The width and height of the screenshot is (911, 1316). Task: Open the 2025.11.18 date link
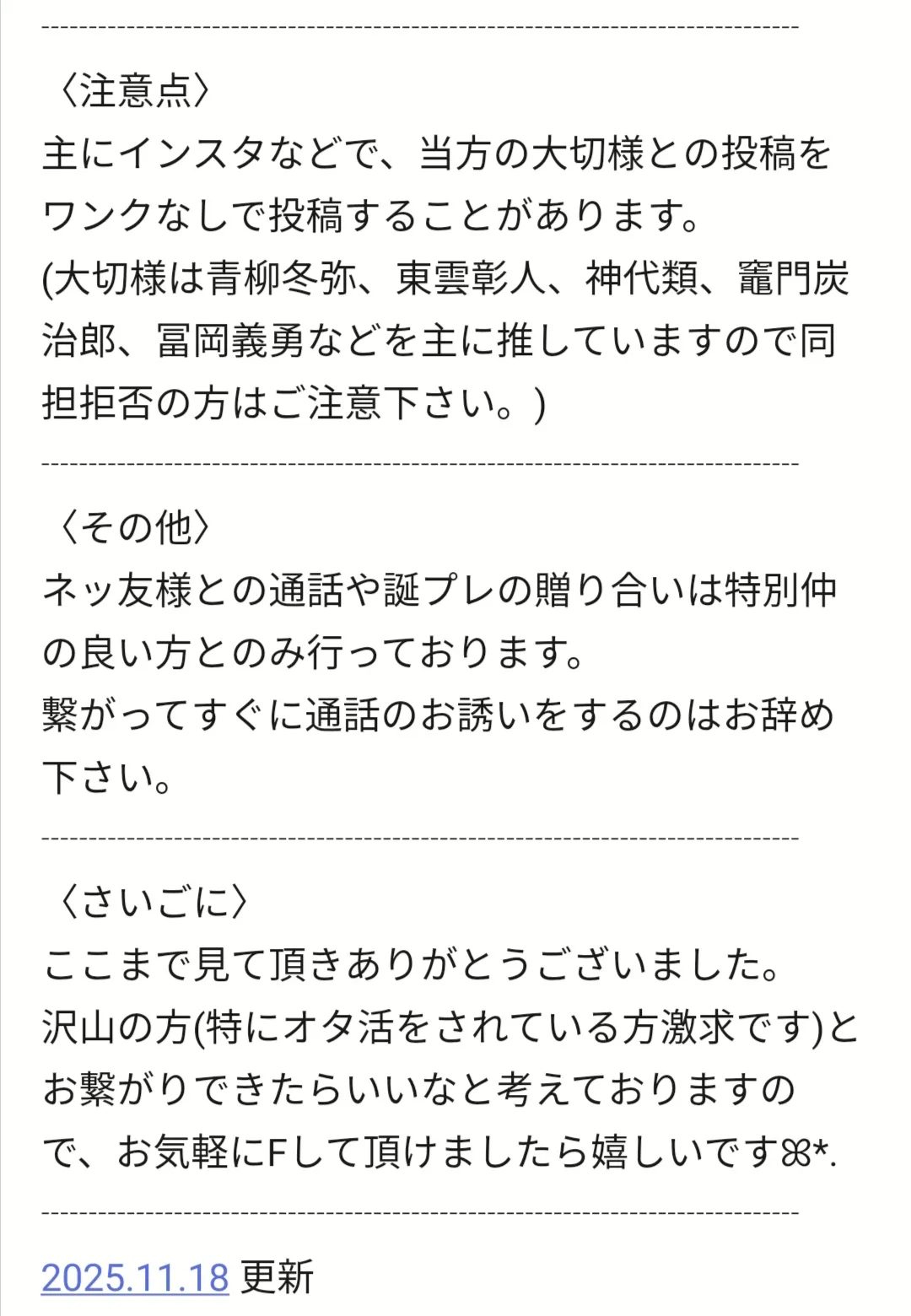135,1277
